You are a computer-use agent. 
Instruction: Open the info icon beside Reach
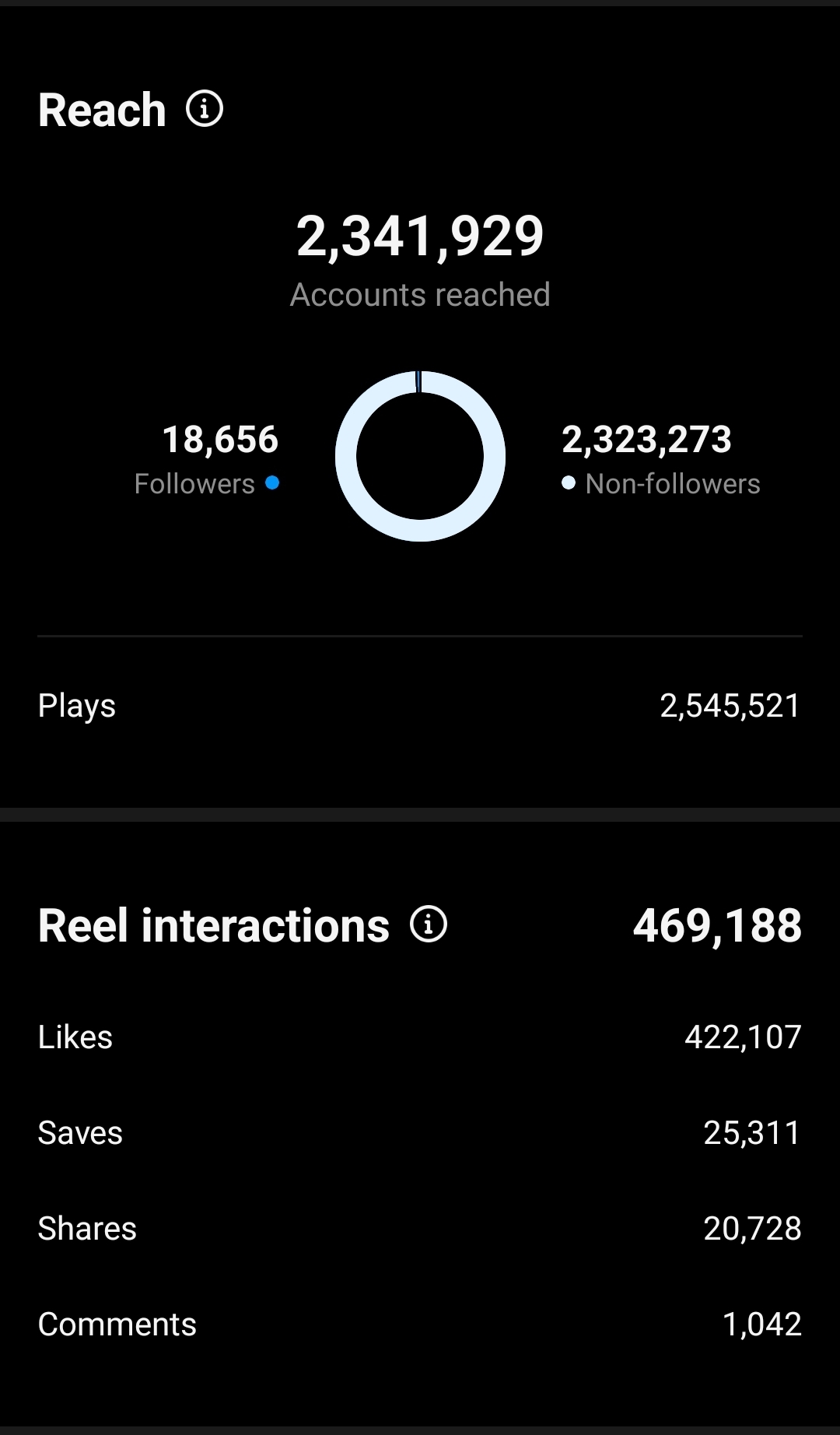point(205,109)
